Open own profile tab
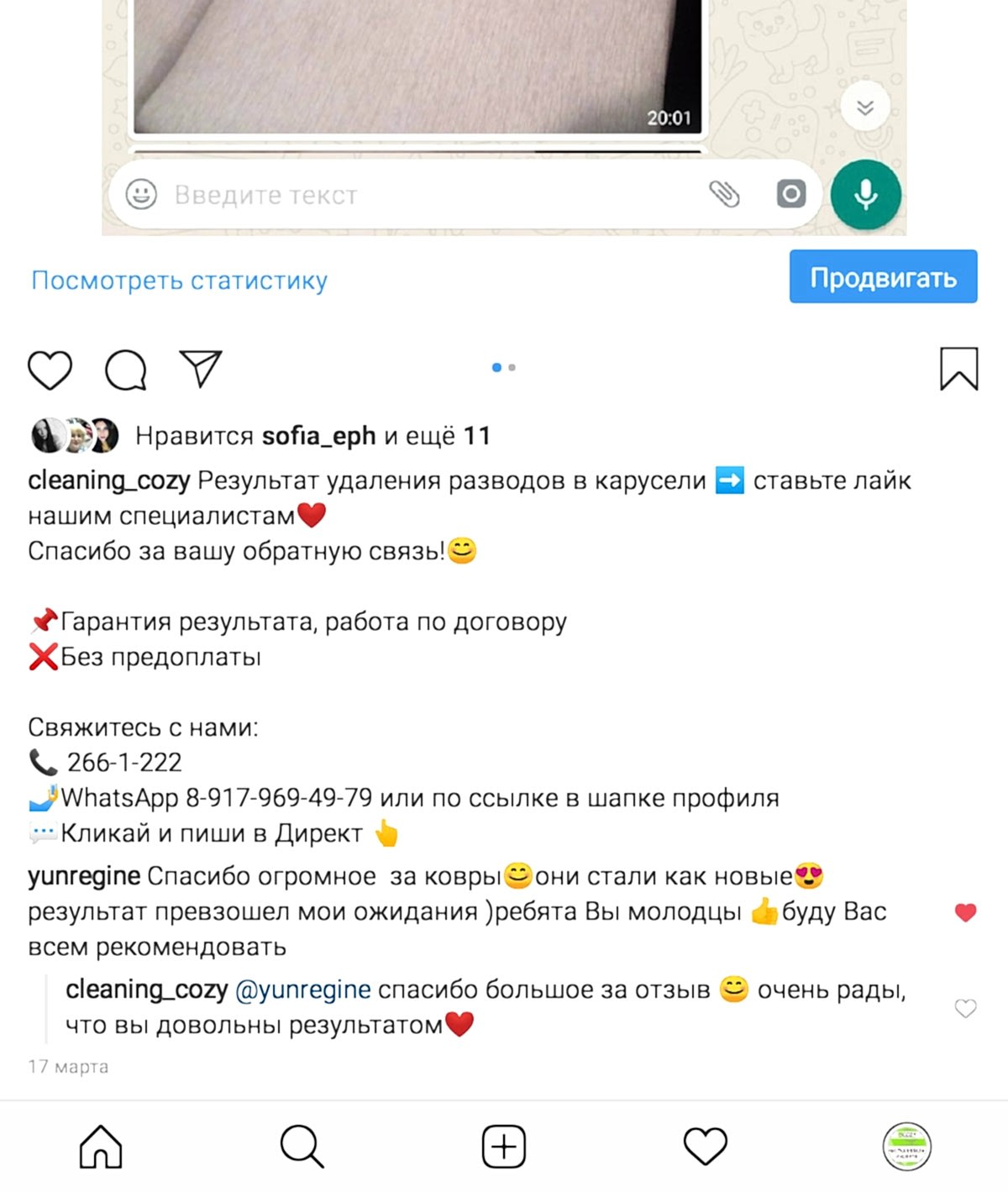This screenshot has width=1008, height=1192. pos(907,1147)
